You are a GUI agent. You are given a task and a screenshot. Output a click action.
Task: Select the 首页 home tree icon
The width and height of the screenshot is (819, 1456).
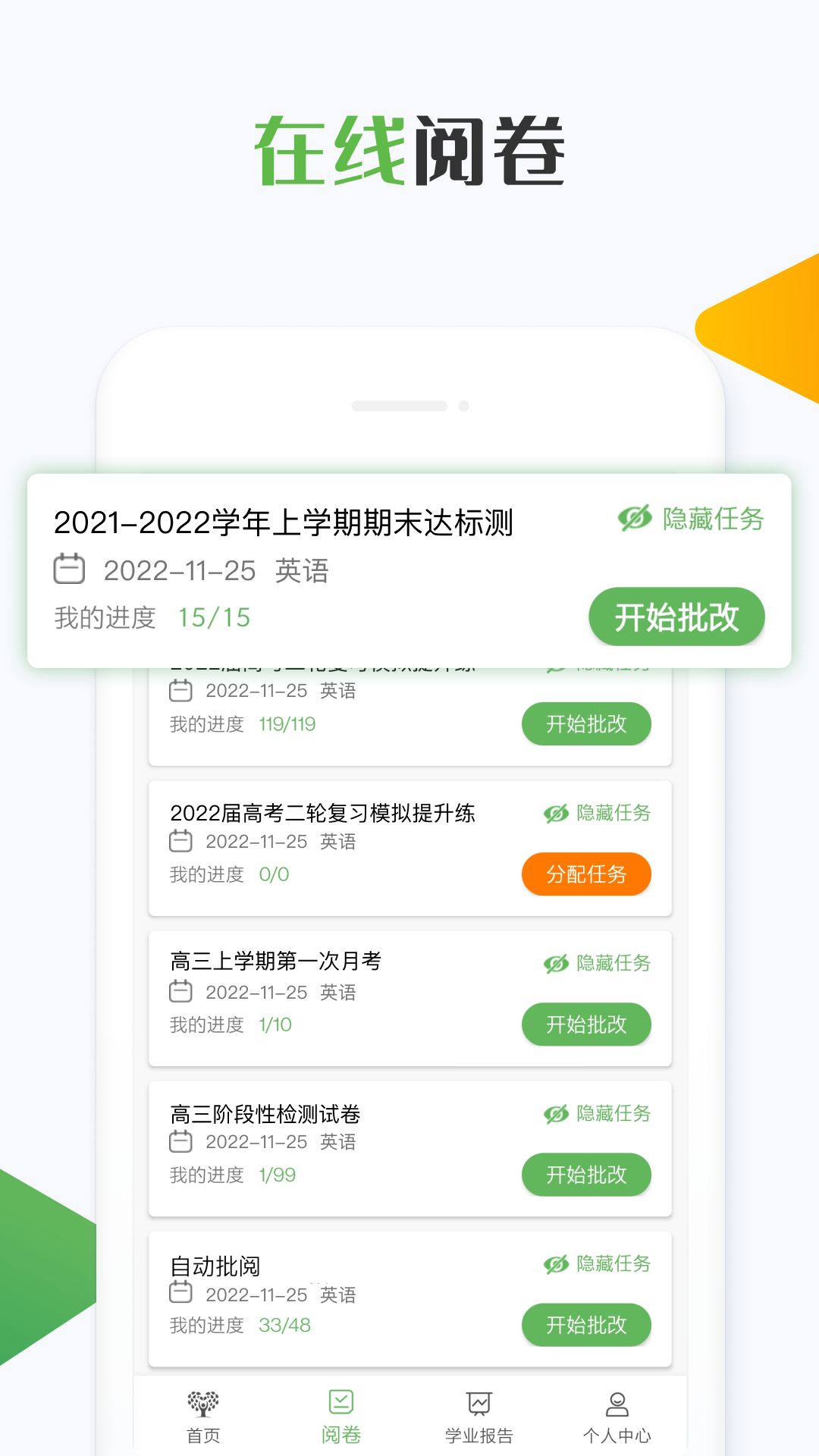tap(203, 1404)
